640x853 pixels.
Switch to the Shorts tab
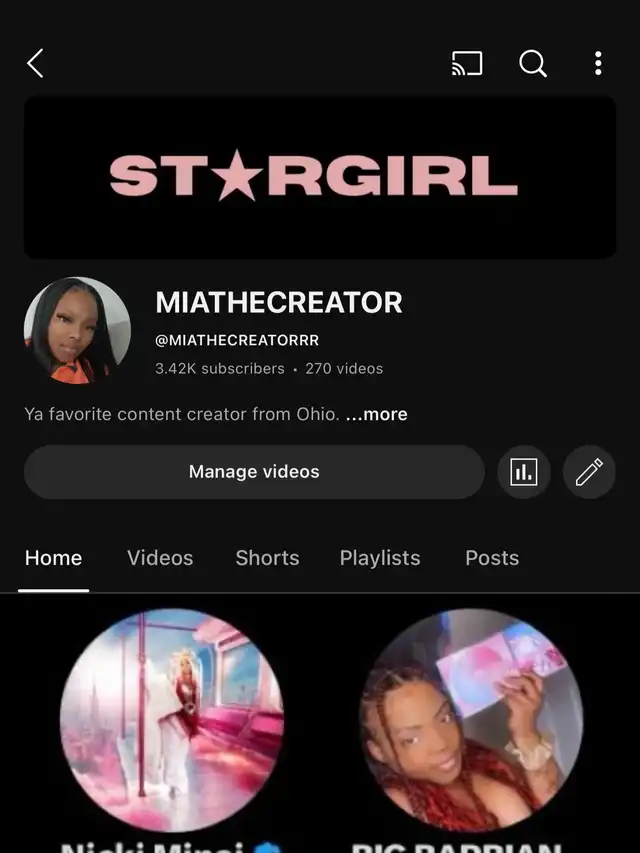point(267,558)
